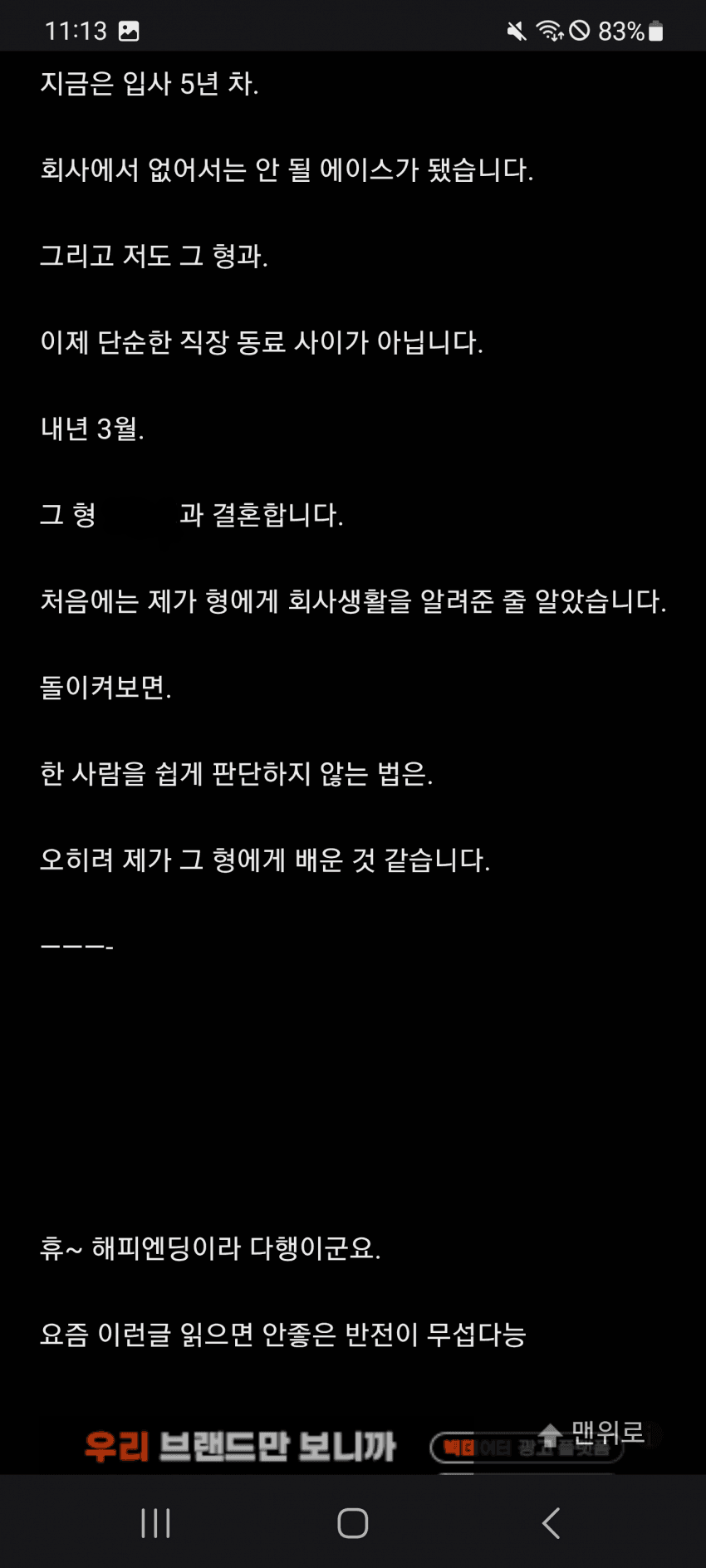Go back with the system back button
This screenshot has width=706, height=1568.
pyautogui.click(x=551, y=1523)
